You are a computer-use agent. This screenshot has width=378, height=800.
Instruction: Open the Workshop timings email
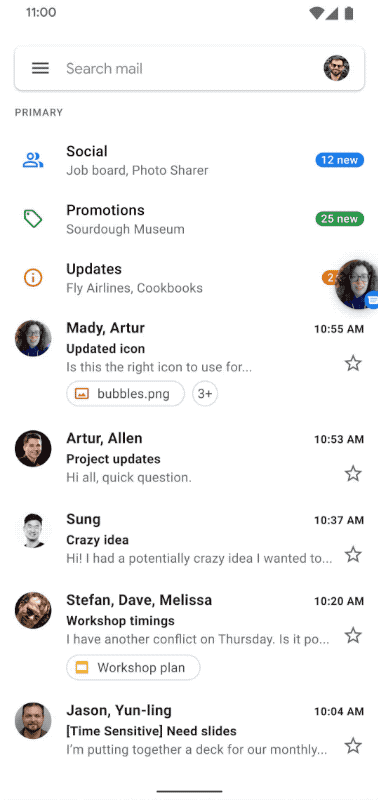189,635
